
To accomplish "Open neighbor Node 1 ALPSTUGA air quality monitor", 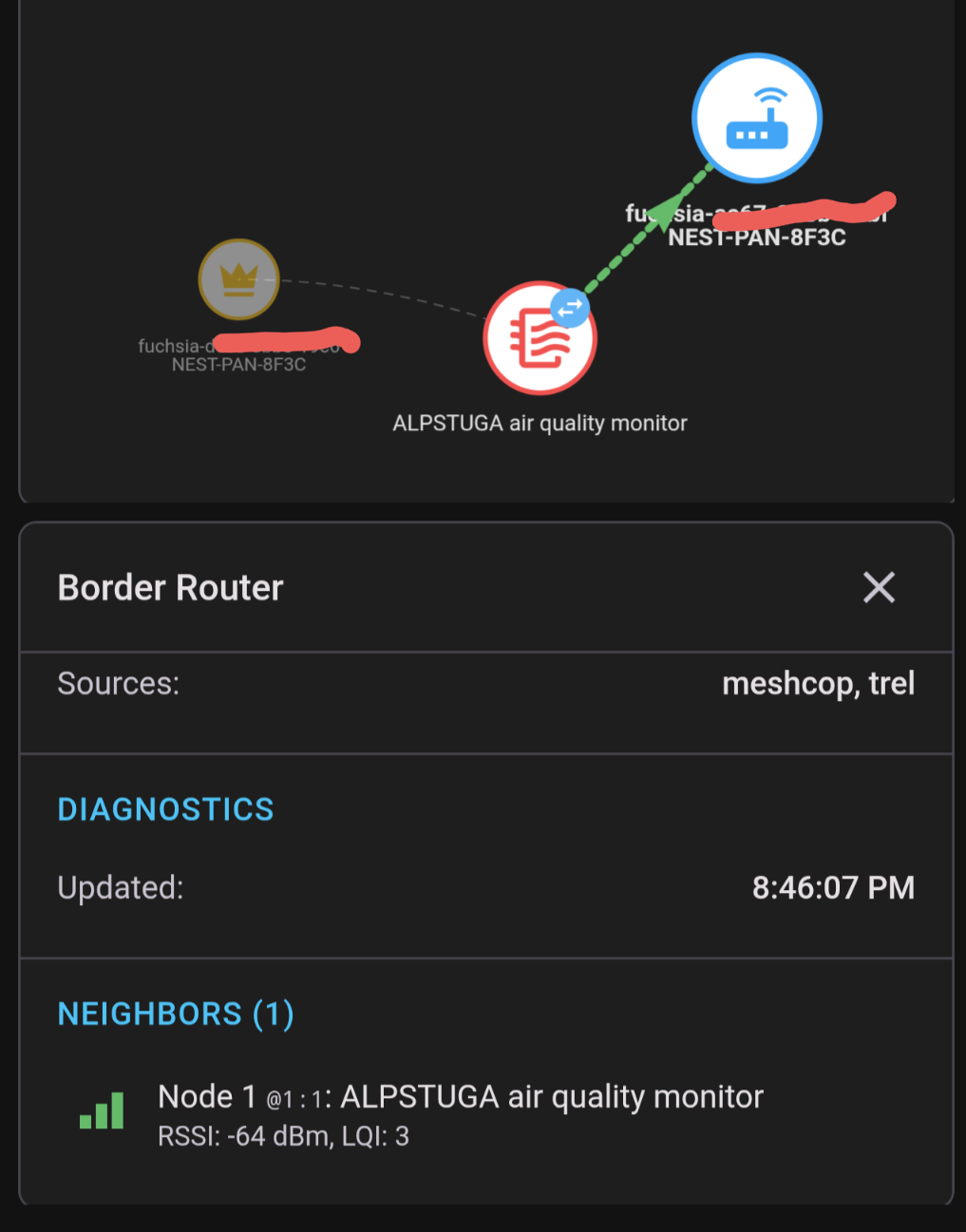I will click(486, 1115).
